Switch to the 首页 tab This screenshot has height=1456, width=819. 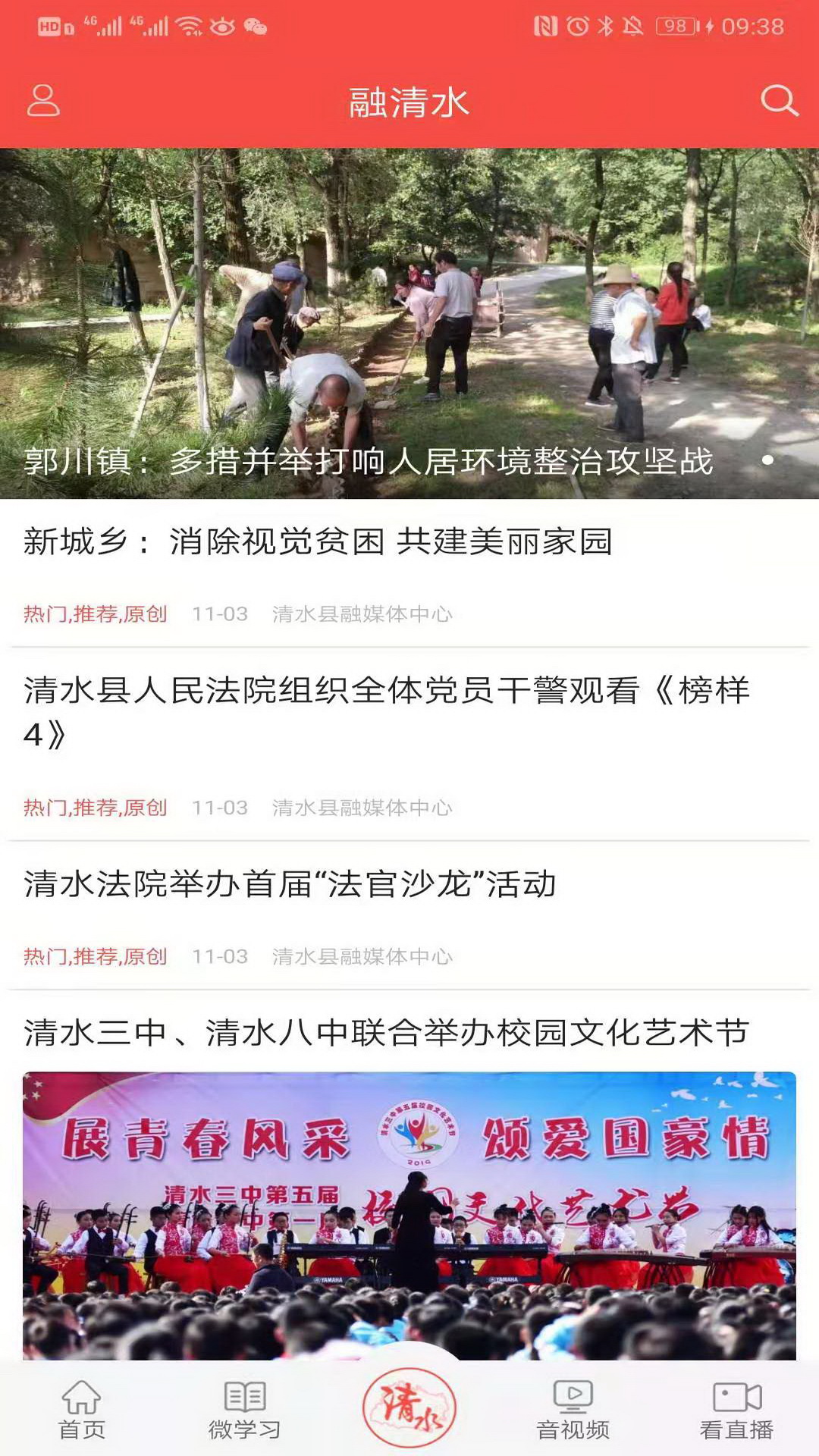82,1409
